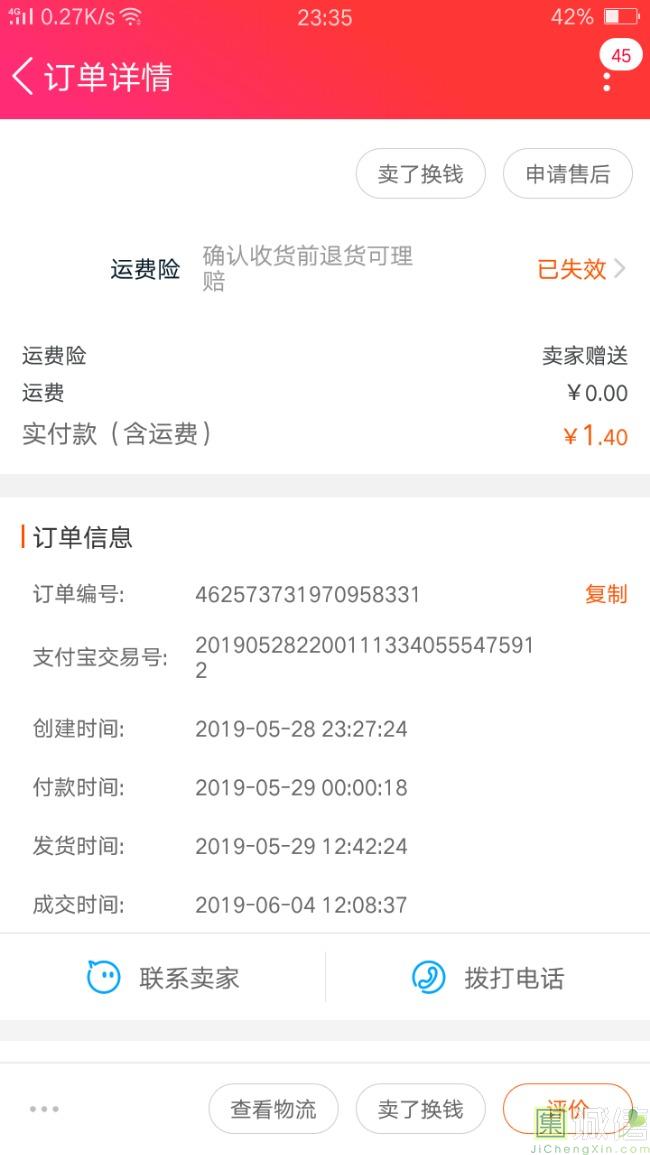The image size is (650, 1155).
Task: View shipping with 查看物流
Action: [x=273, y=1109]
